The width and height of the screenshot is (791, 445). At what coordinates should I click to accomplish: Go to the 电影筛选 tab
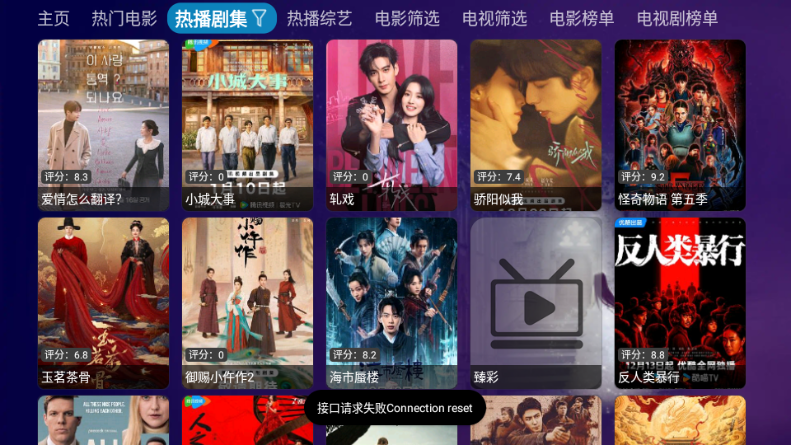click(407, 18)
